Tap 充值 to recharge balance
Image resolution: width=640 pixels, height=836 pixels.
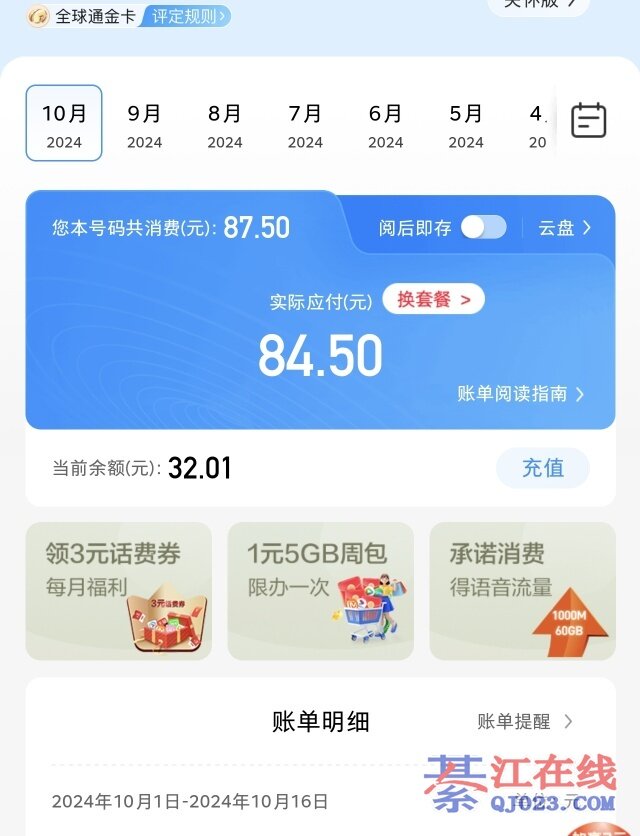pyautogui.click(x=543, y=467)
